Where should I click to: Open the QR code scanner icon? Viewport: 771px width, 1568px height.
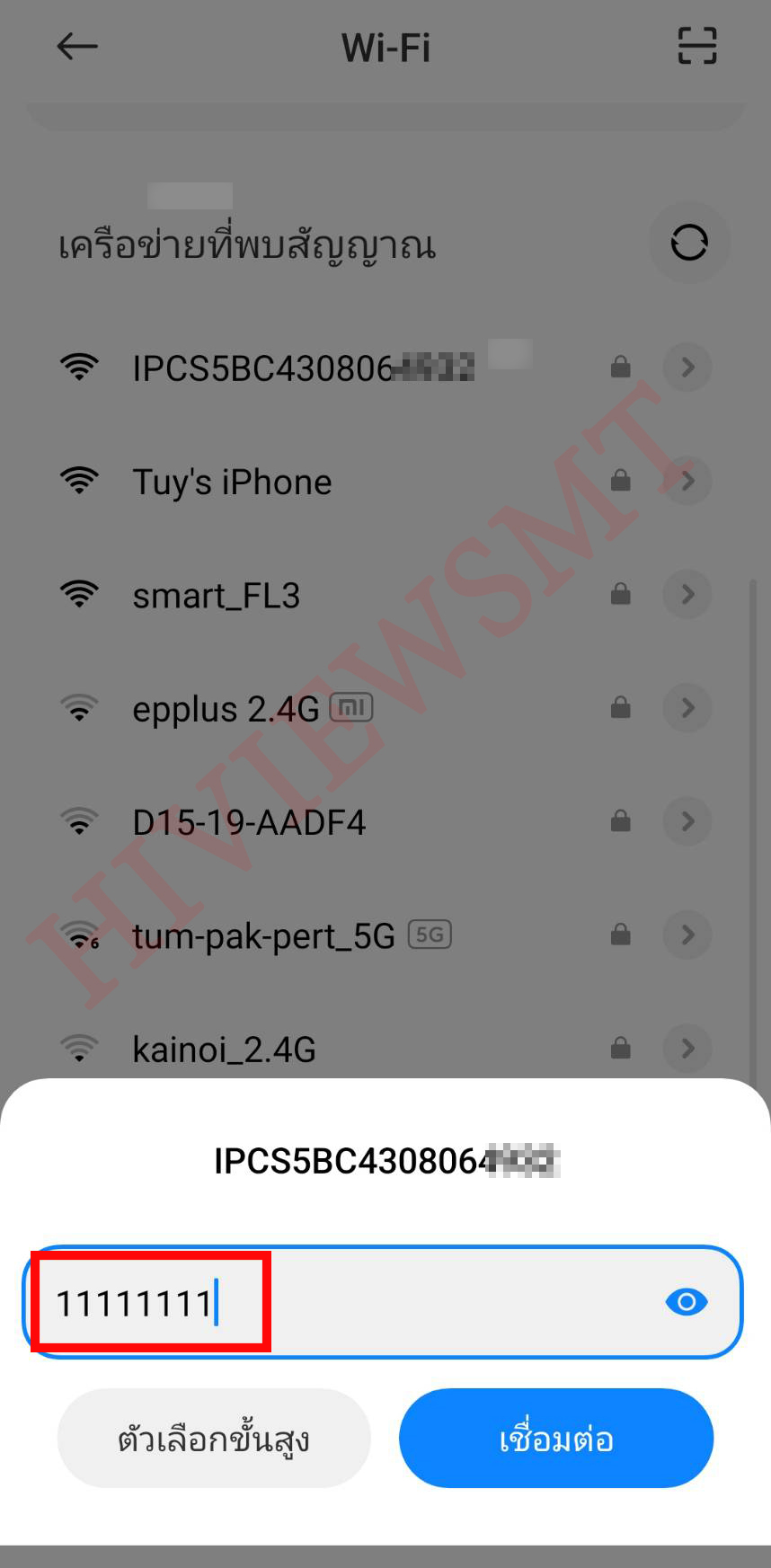696,47
